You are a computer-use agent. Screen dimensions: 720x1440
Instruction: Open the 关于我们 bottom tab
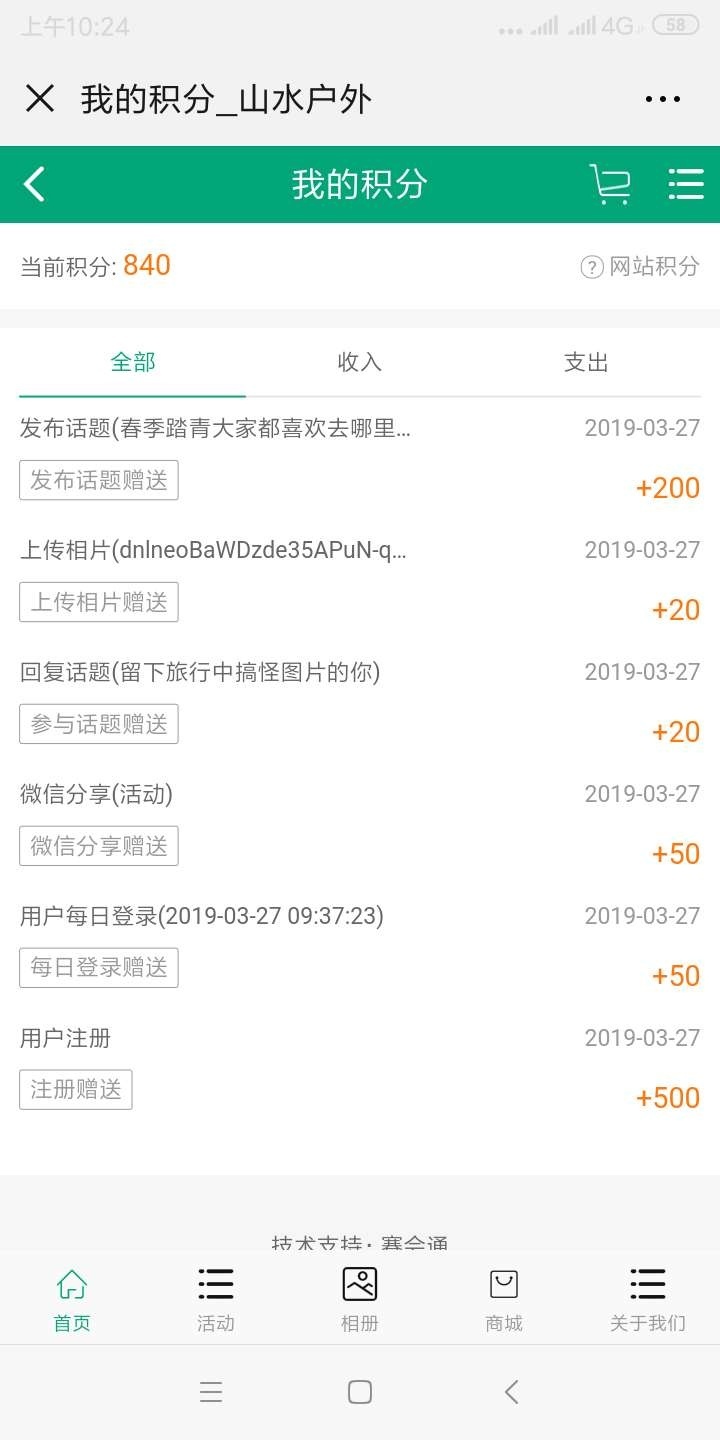648,1299
